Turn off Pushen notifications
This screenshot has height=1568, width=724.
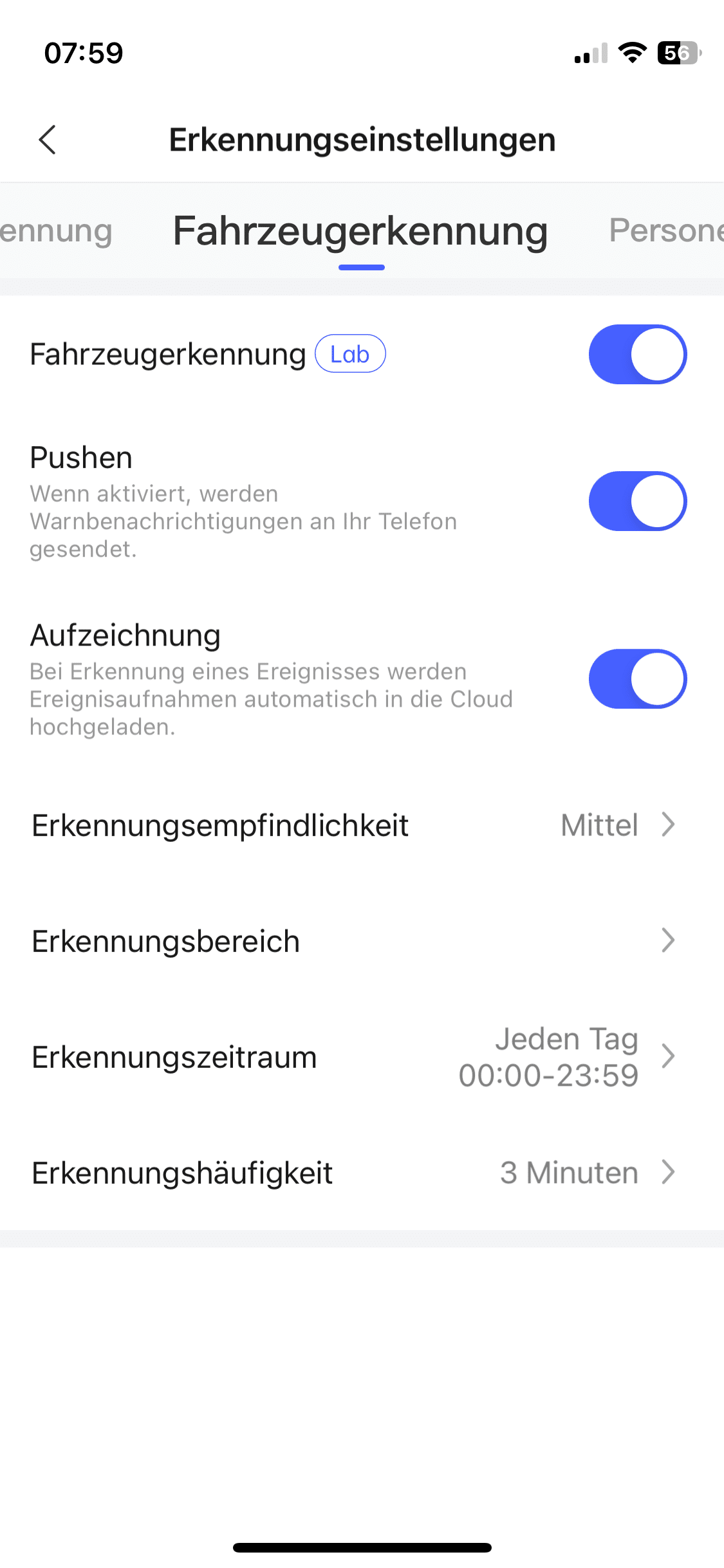pyautogui.click(x=637, y=501)
